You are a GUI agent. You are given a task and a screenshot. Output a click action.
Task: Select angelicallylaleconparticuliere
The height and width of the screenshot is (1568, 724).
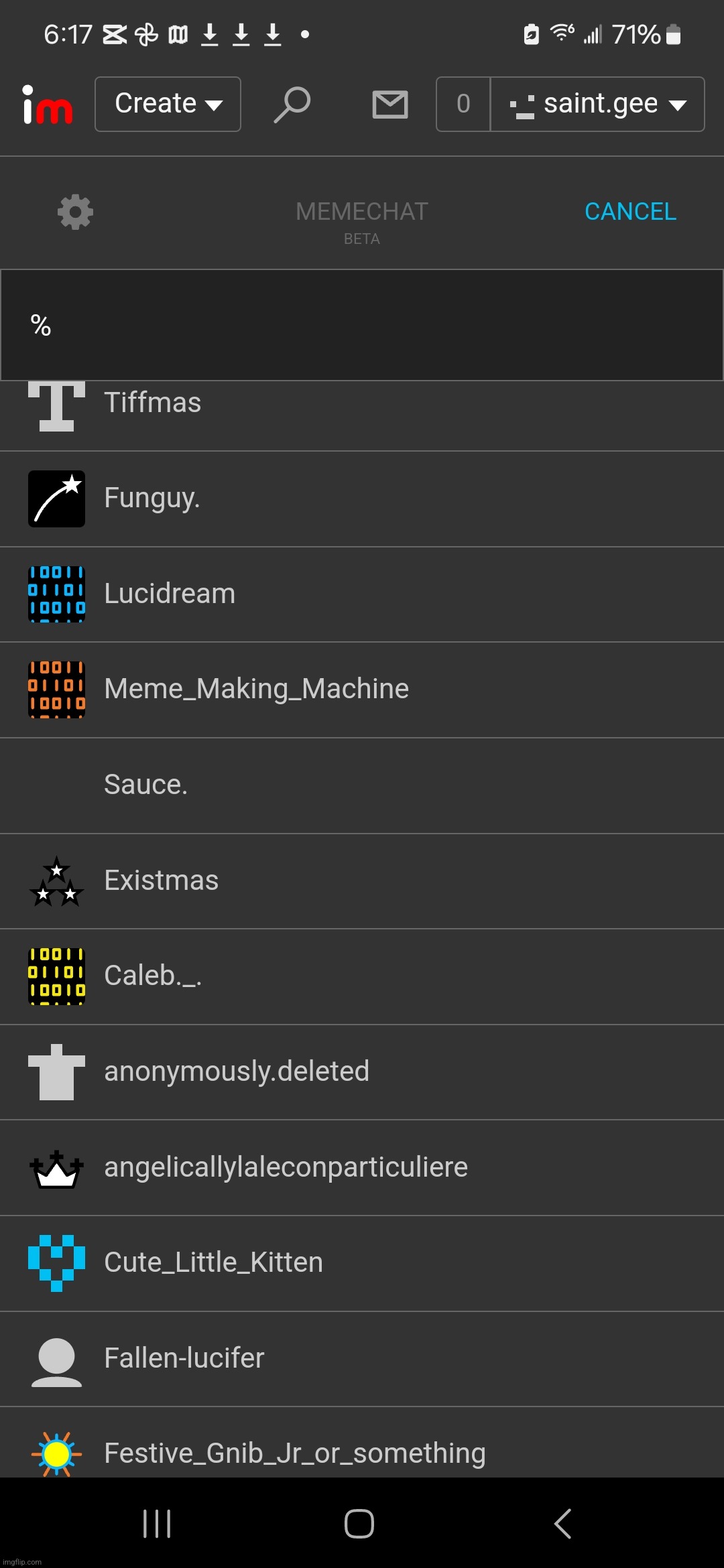coord(286,1167)
